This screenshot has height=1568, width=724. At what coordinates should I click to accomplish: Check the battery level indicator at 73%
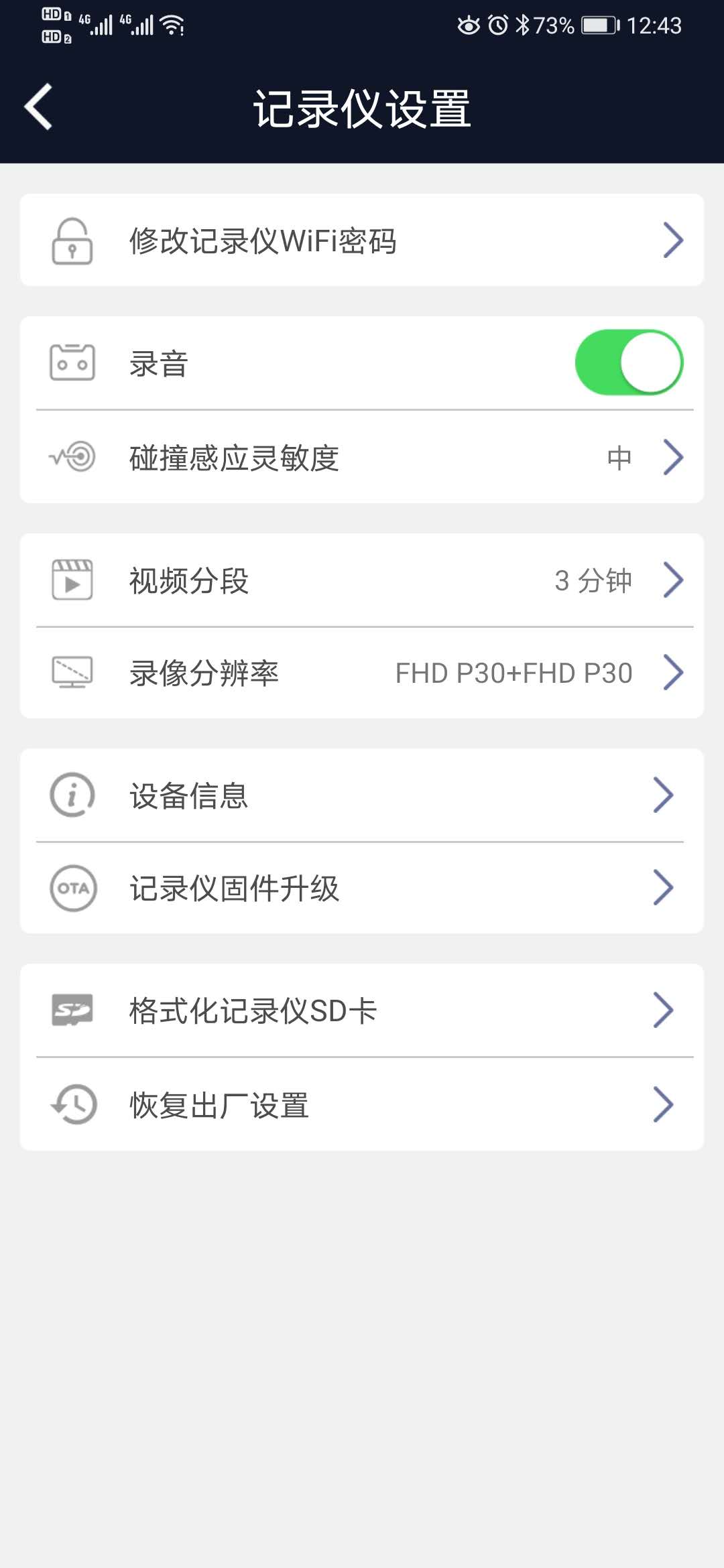pos(595,25)
